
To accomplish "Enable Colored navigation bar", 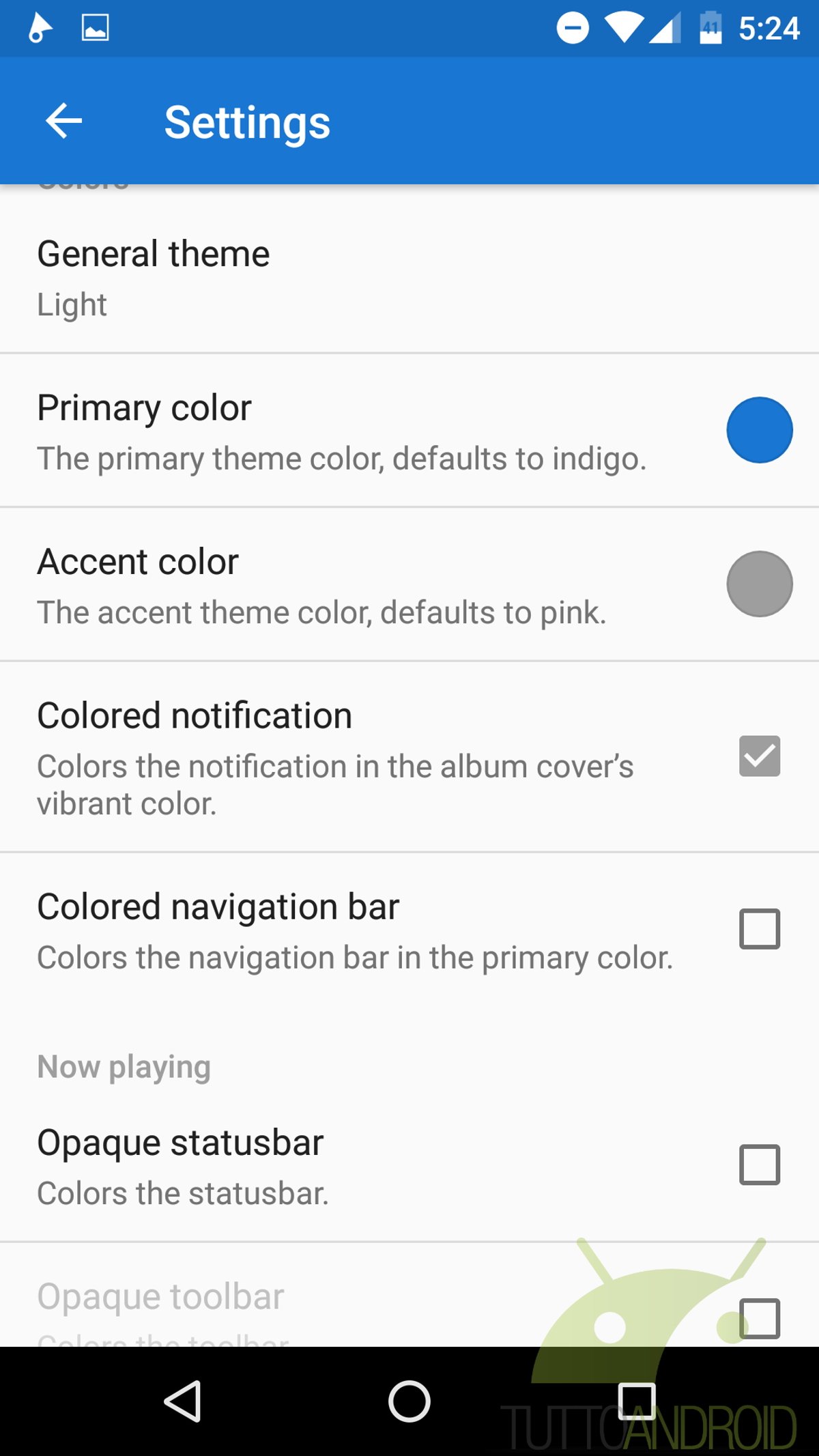I will click(760, 929).
